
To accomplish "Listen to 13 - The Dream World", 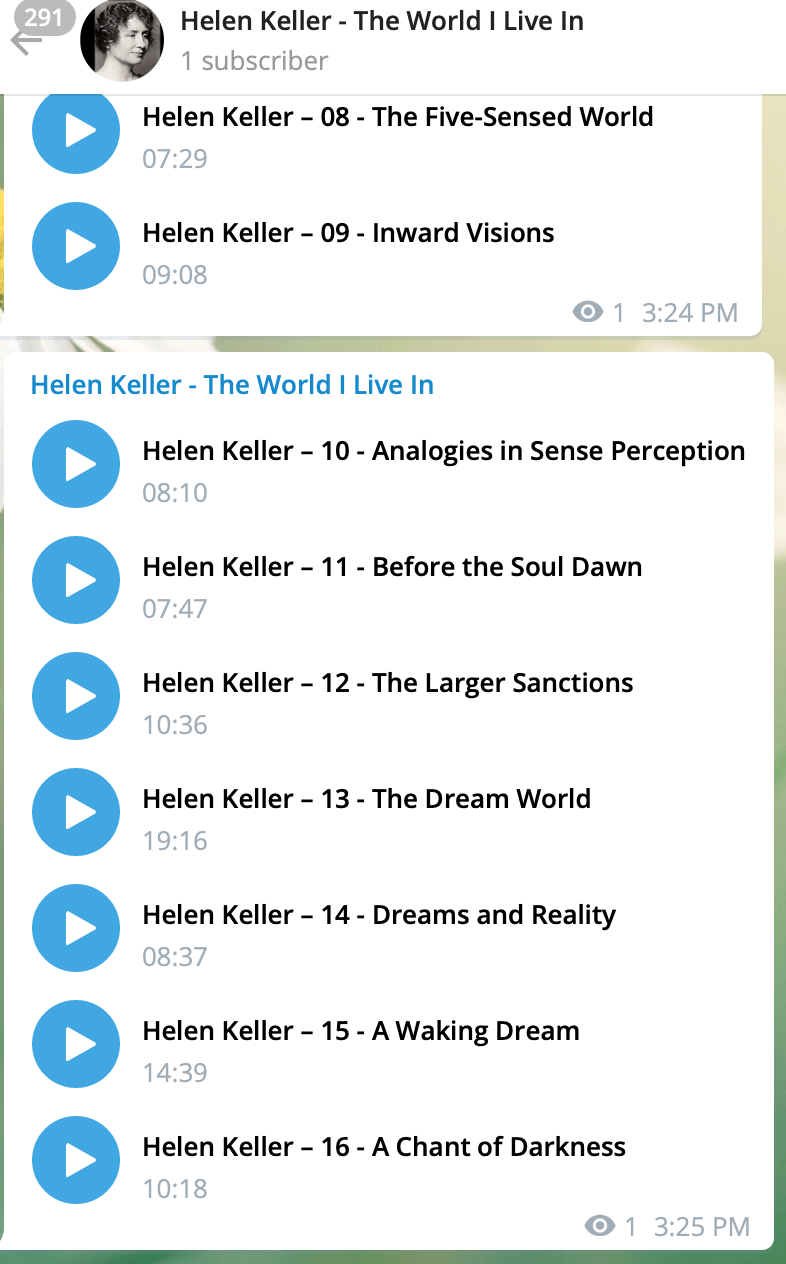I will click(77, 812).
